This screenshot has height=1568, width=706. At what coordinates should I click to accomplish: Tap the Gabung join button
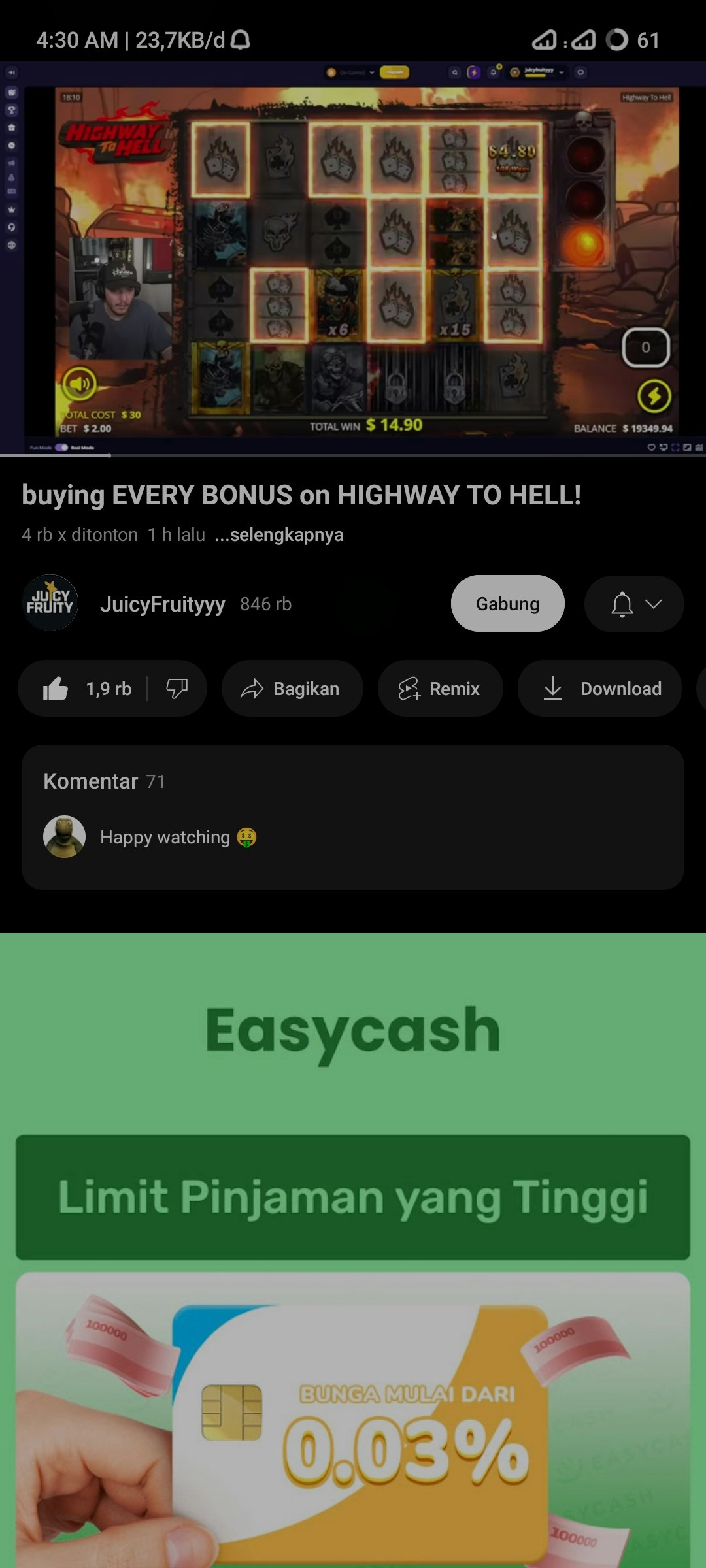point(507,604)
